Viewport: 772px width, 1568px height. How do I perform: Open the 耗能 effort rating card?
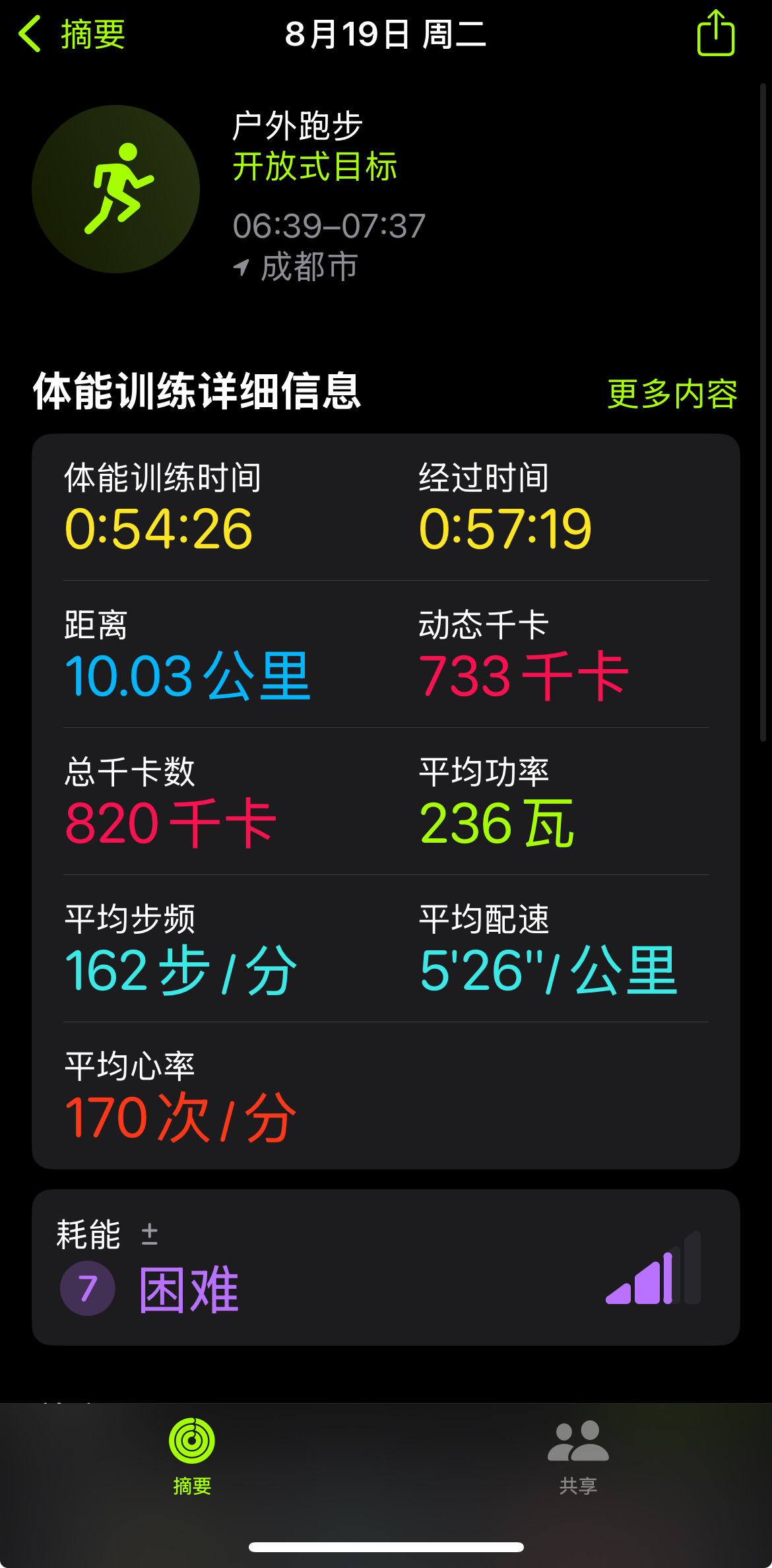[386, 1267]
